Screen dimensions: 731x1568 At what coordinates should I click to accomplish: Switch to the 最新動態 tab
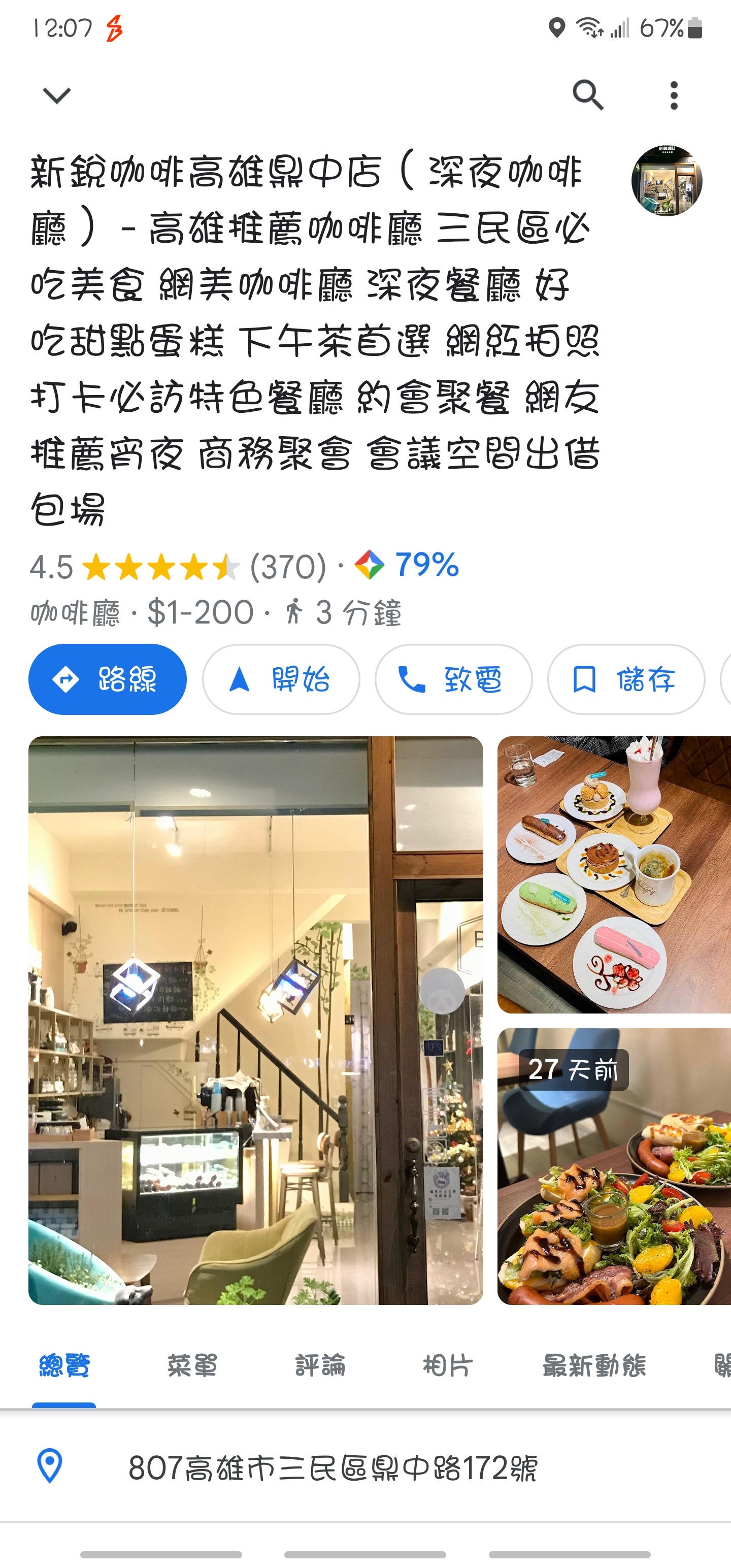(x=593, y=1365)
